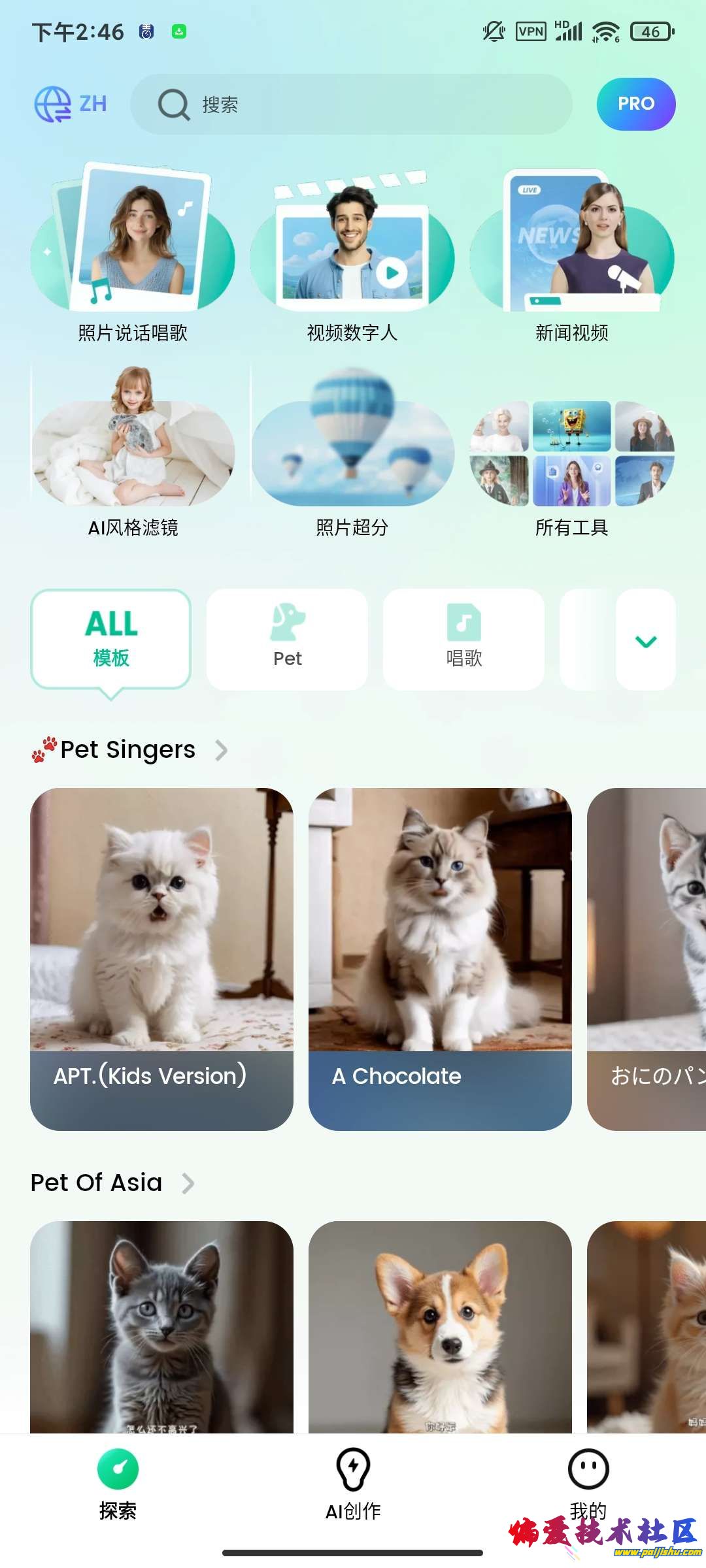This screenshot has height=1568, width=706.
Task: Expand the category list with the chevron
Action: (646, 640)
